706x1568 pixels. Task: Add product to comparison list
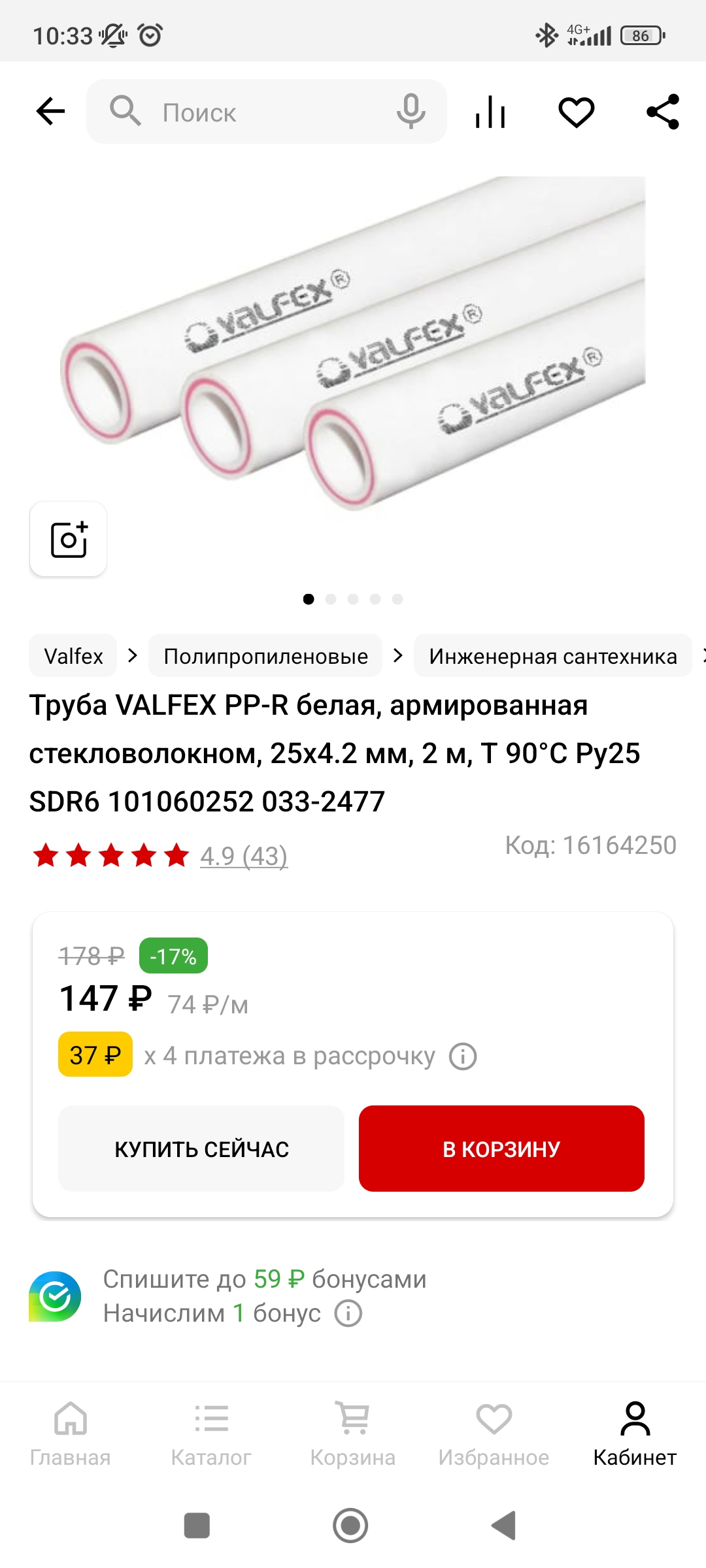point(490,112)
